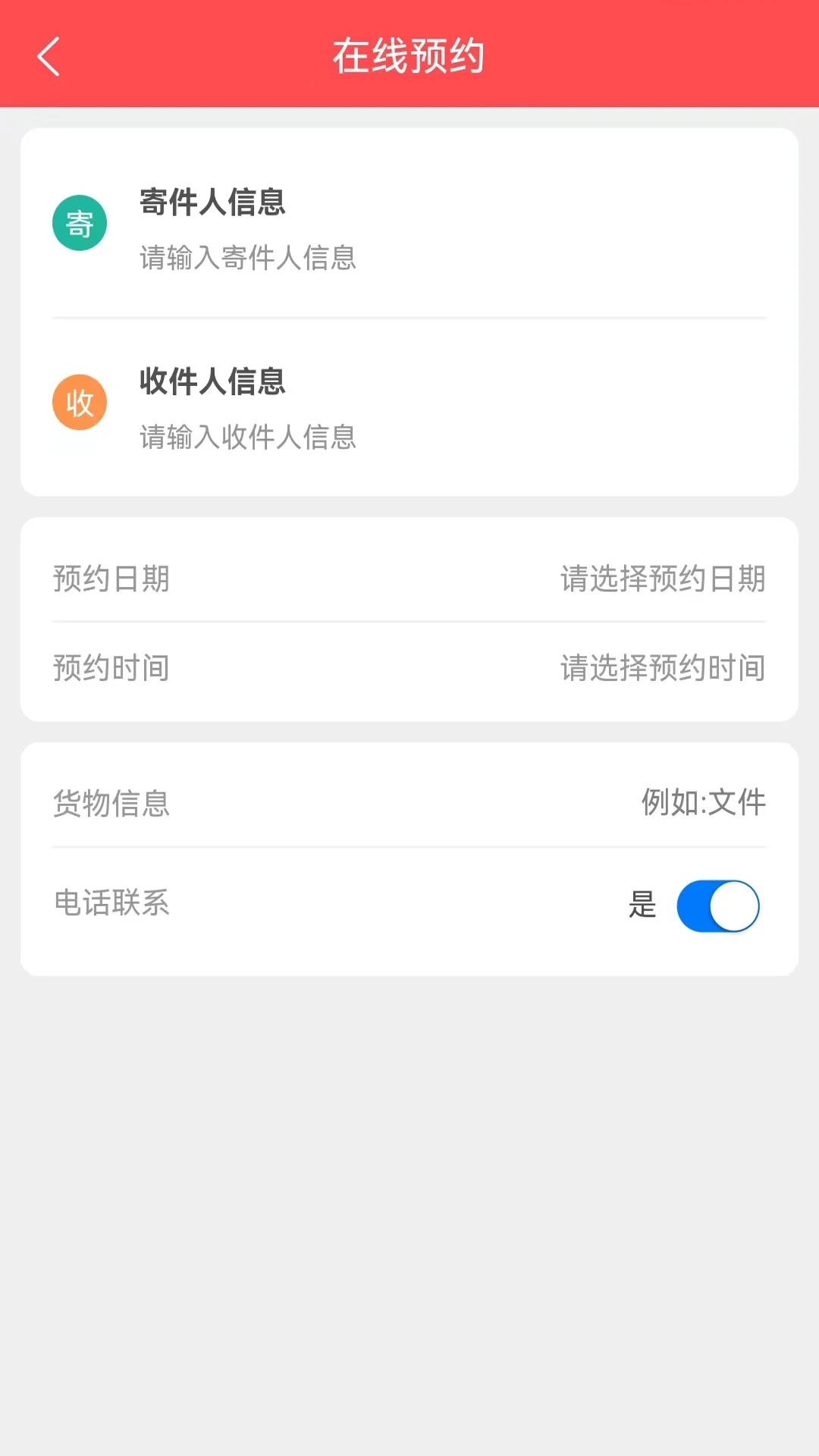Select 请输入寄件人信息 placeholder field
The image size is (819, 1456).
(x=246, y=259)
